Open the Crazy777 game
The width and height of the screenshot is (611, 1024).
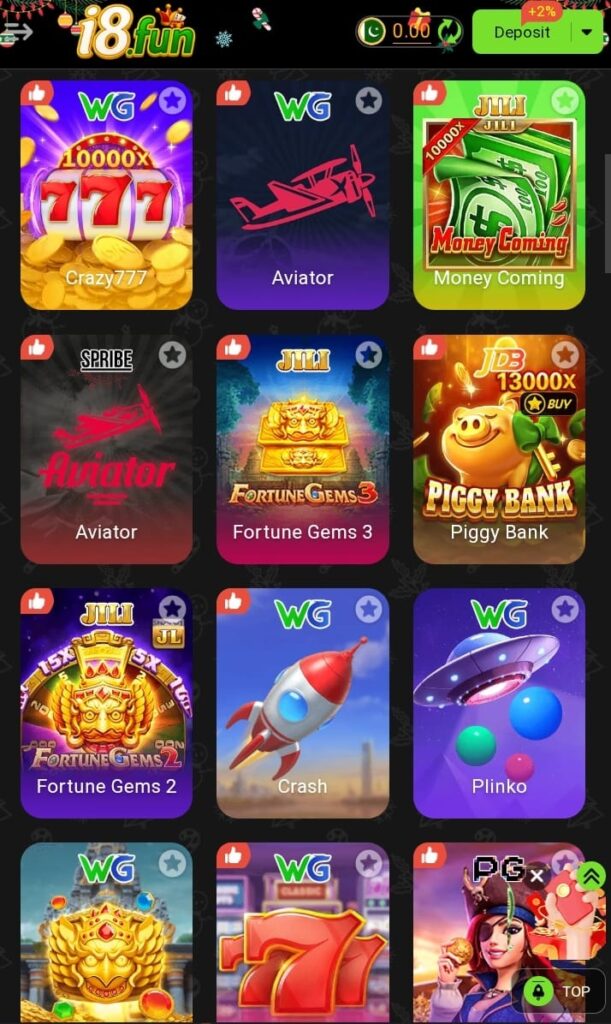(106, 195)
